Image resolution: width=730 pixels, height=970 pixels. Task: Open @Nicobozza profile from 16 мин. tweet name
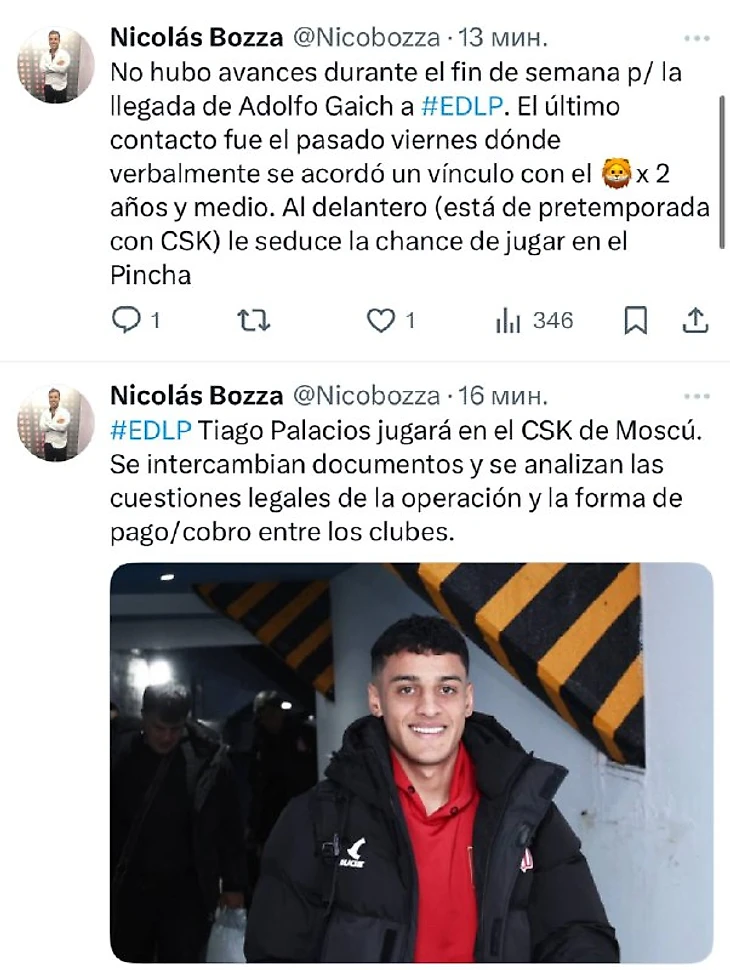pos(364,397)
